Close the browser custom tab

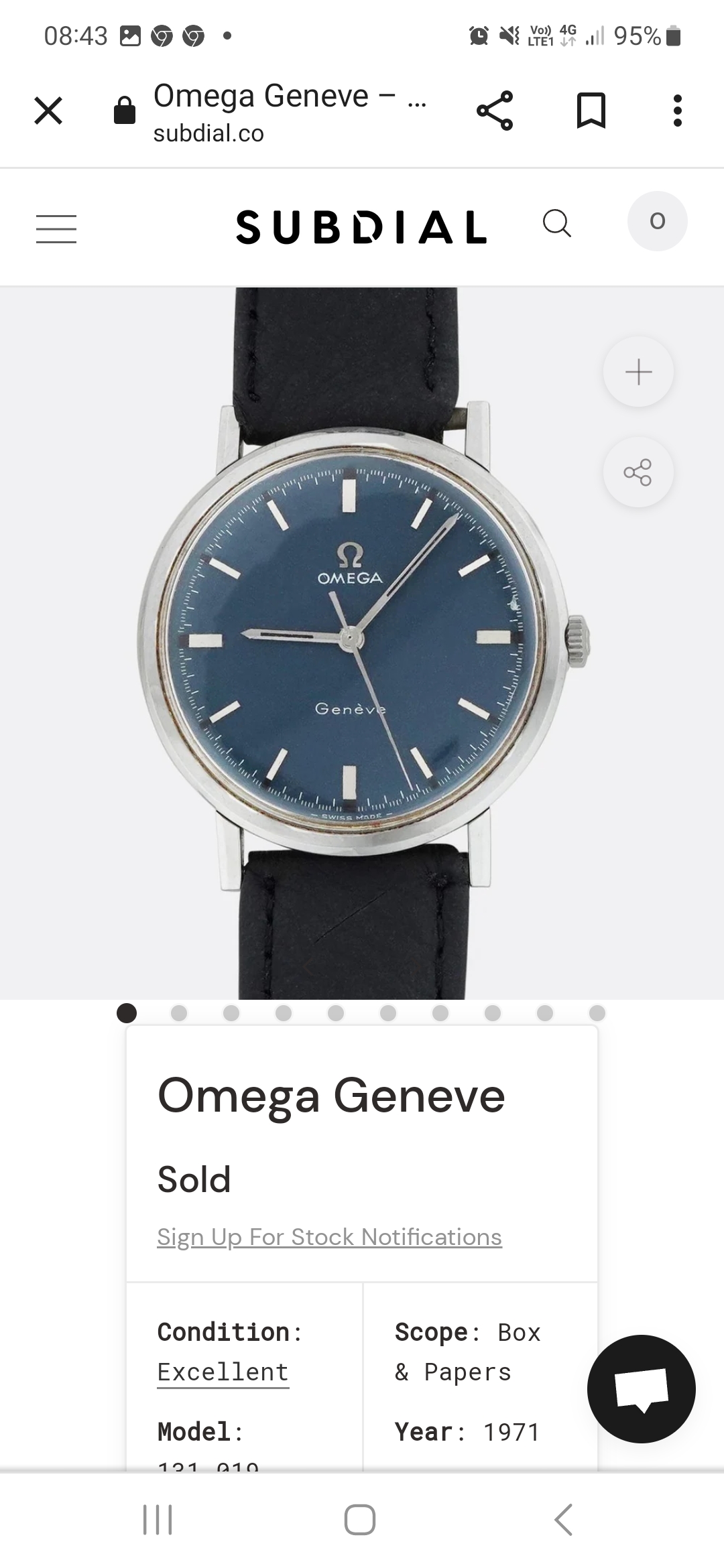[x=48, y=111]
